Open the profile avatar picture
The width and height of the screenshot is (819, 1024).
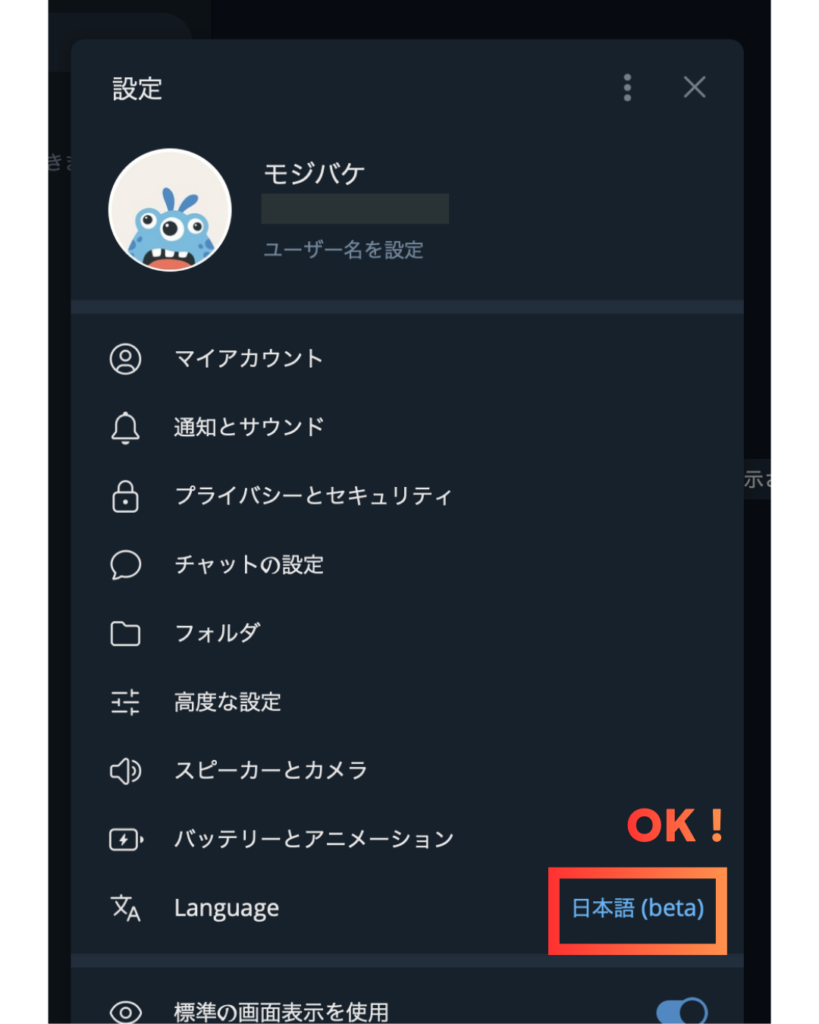(170, 211)
